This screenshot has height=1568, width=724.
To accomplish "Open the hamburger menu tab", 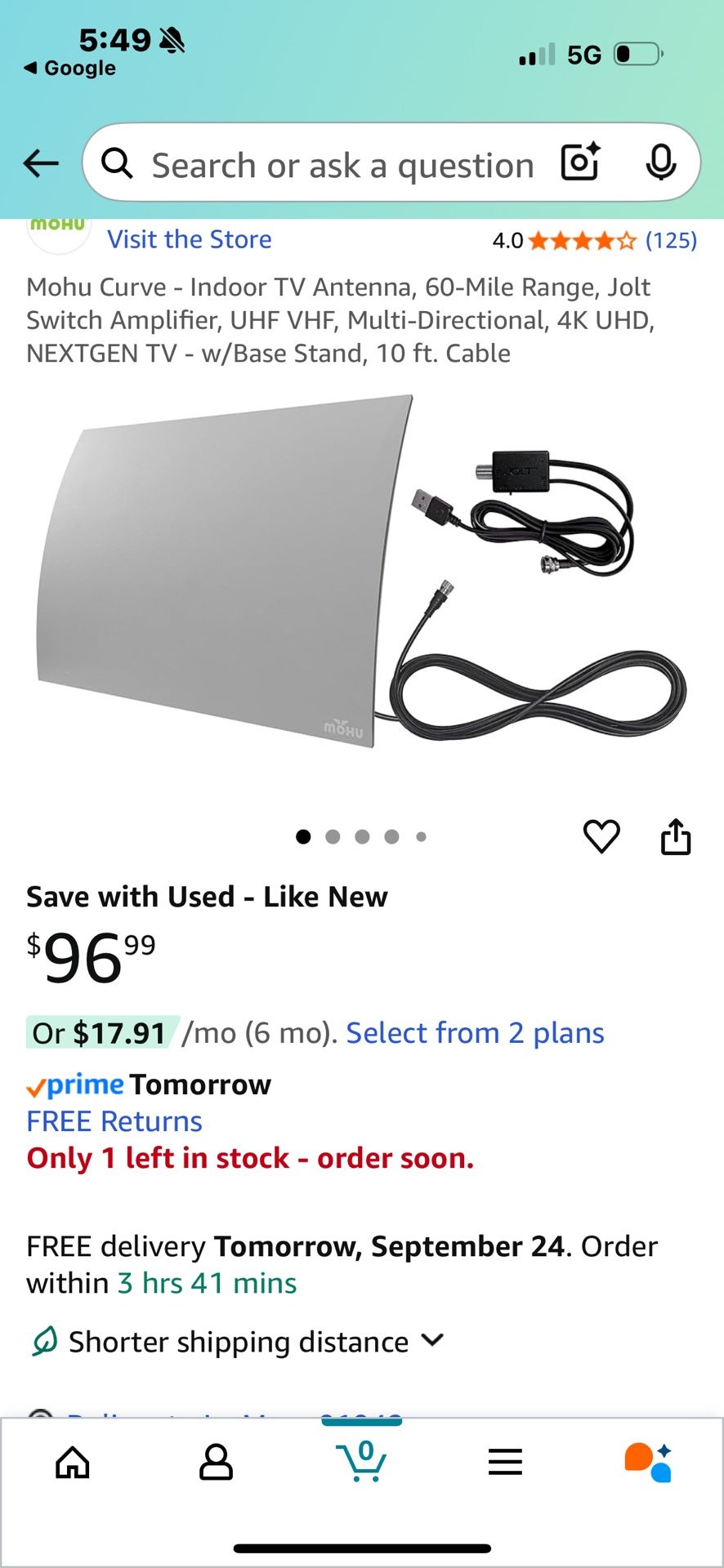I will (505, 1462).
